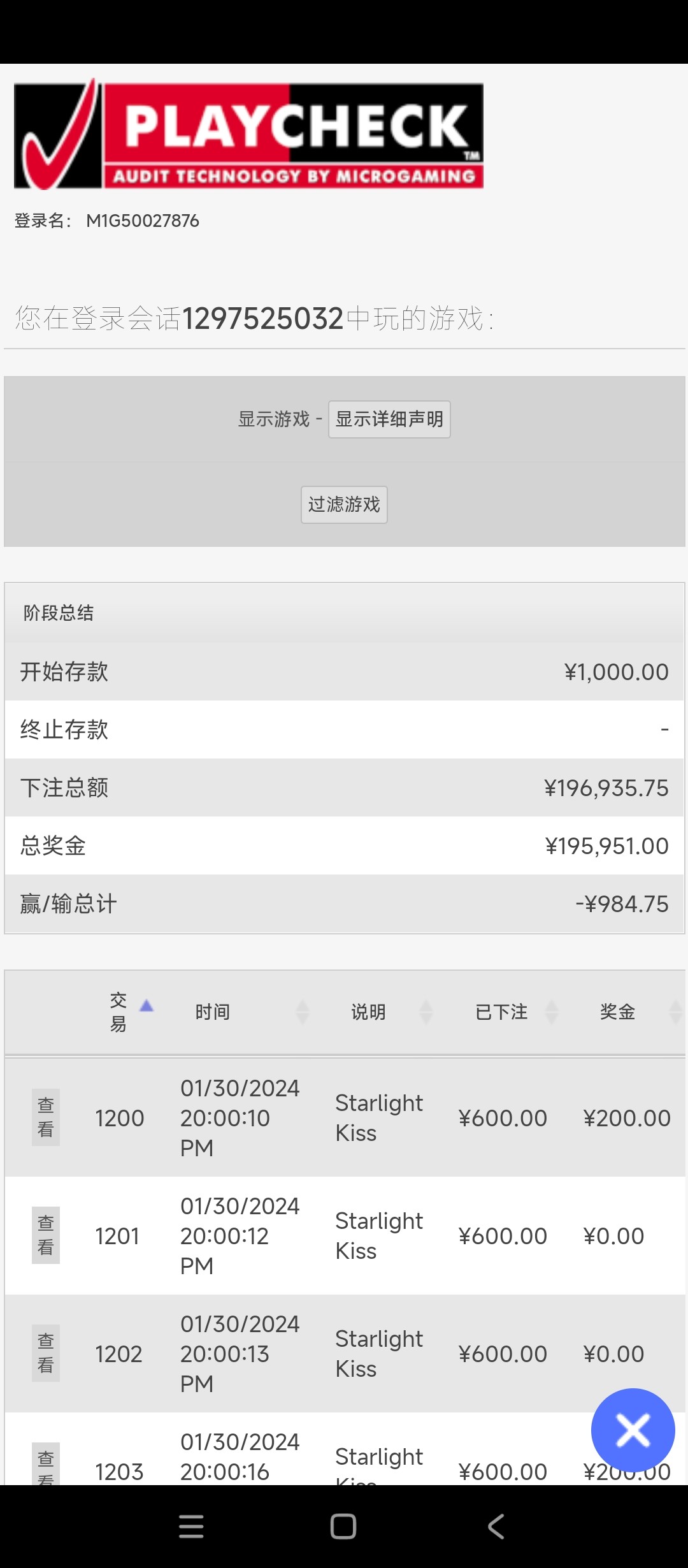Click the blue ascending sort triangle on 交易
This screenshot has width=688, height=1568.
click(x=147, y=1003)
